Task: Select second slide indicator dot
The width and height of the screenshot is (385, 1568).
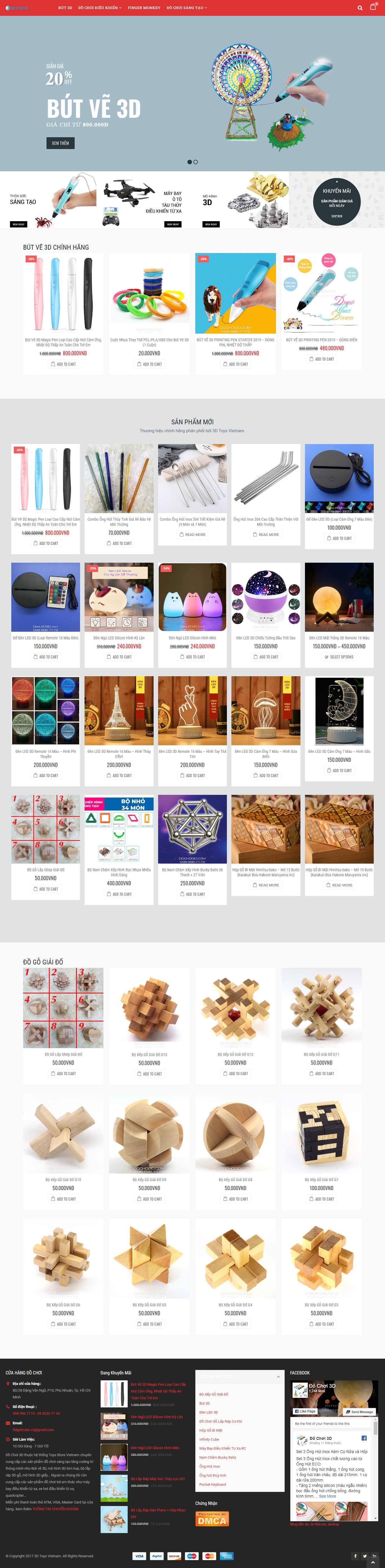Action: [x=196, y=162]
